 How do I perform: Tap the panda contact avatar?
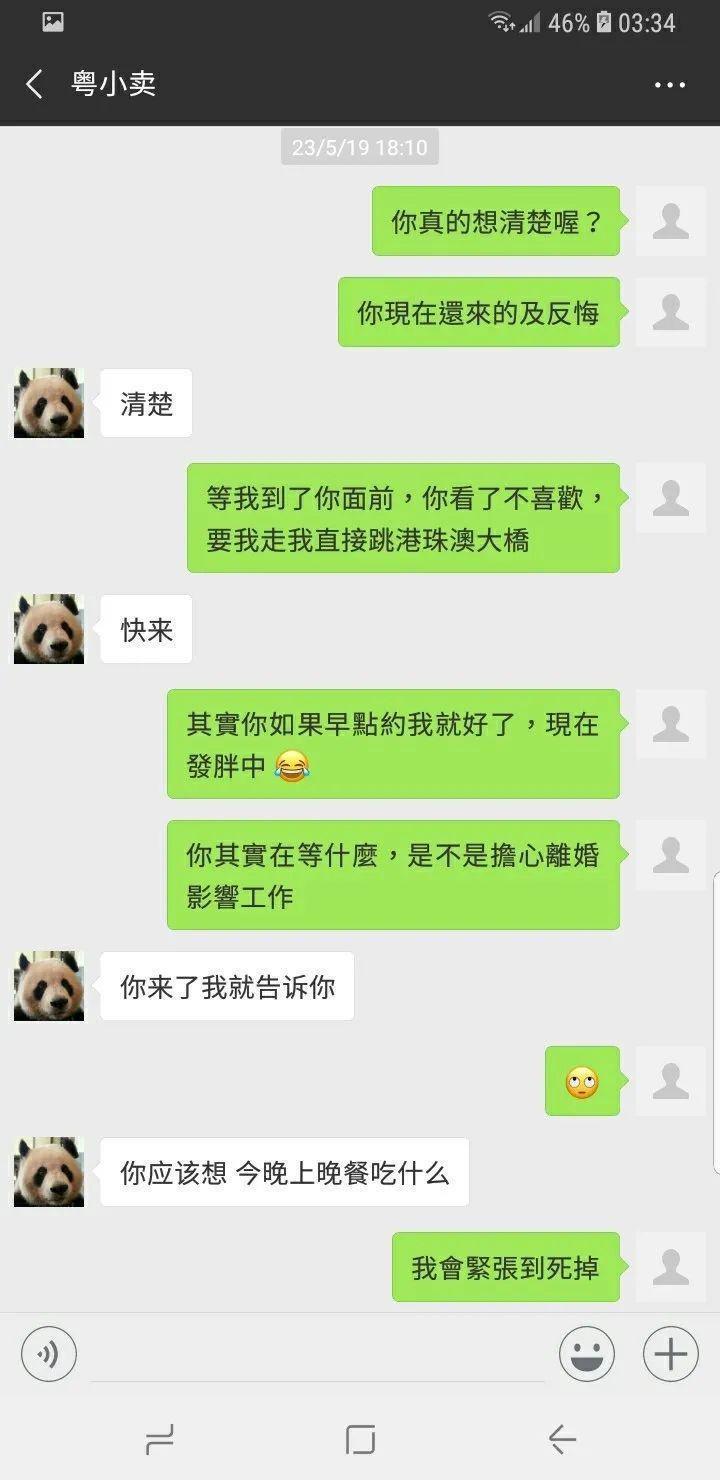point(47,403)
